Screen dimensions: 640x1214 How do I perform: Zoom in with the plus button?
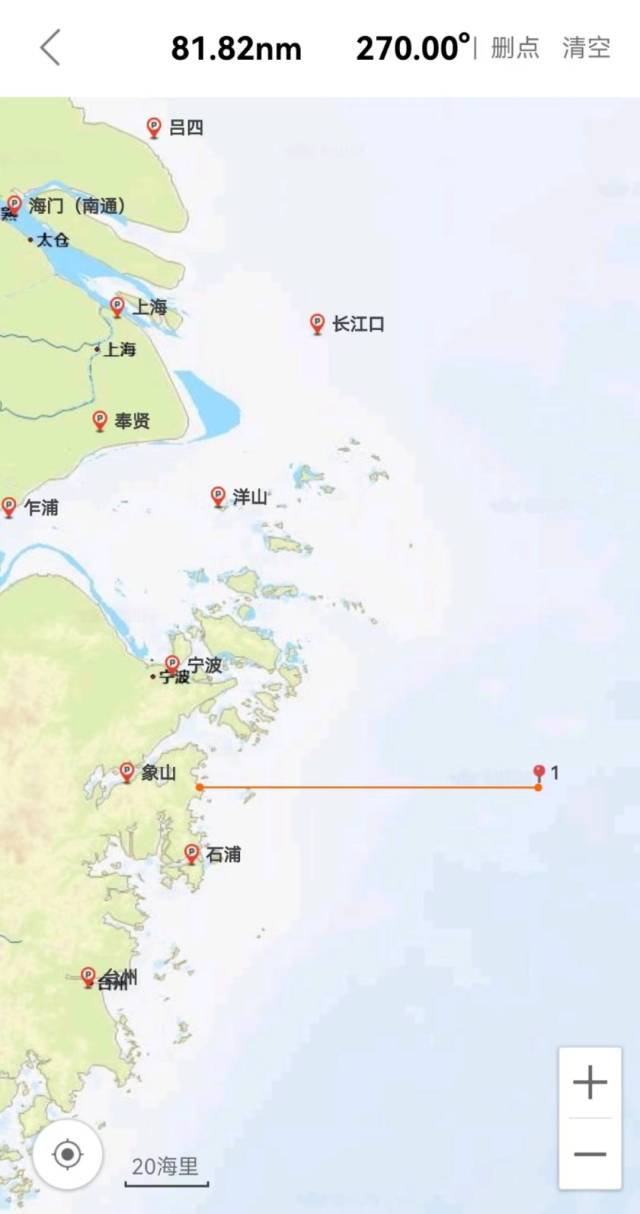[x=590, y=1082]
